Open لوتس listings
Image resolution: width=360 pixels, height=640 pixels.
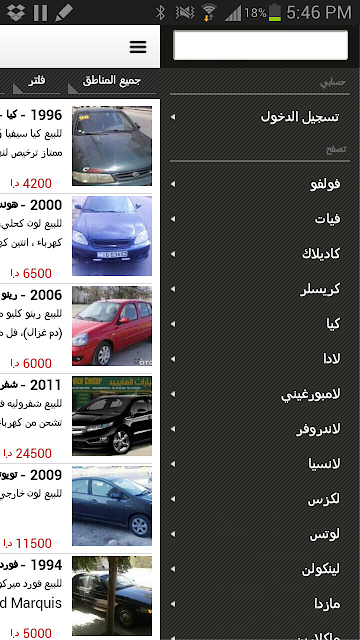point(260,534)
